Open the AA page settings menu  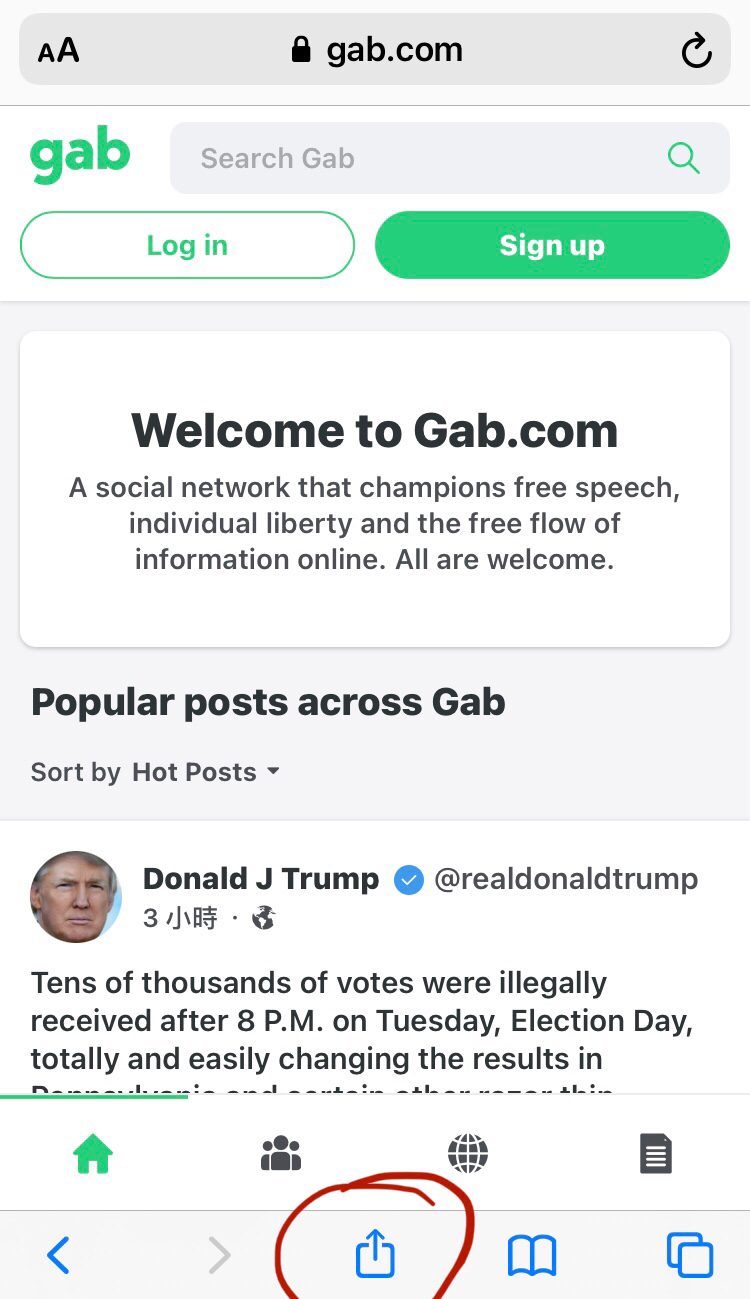point(57,50)
